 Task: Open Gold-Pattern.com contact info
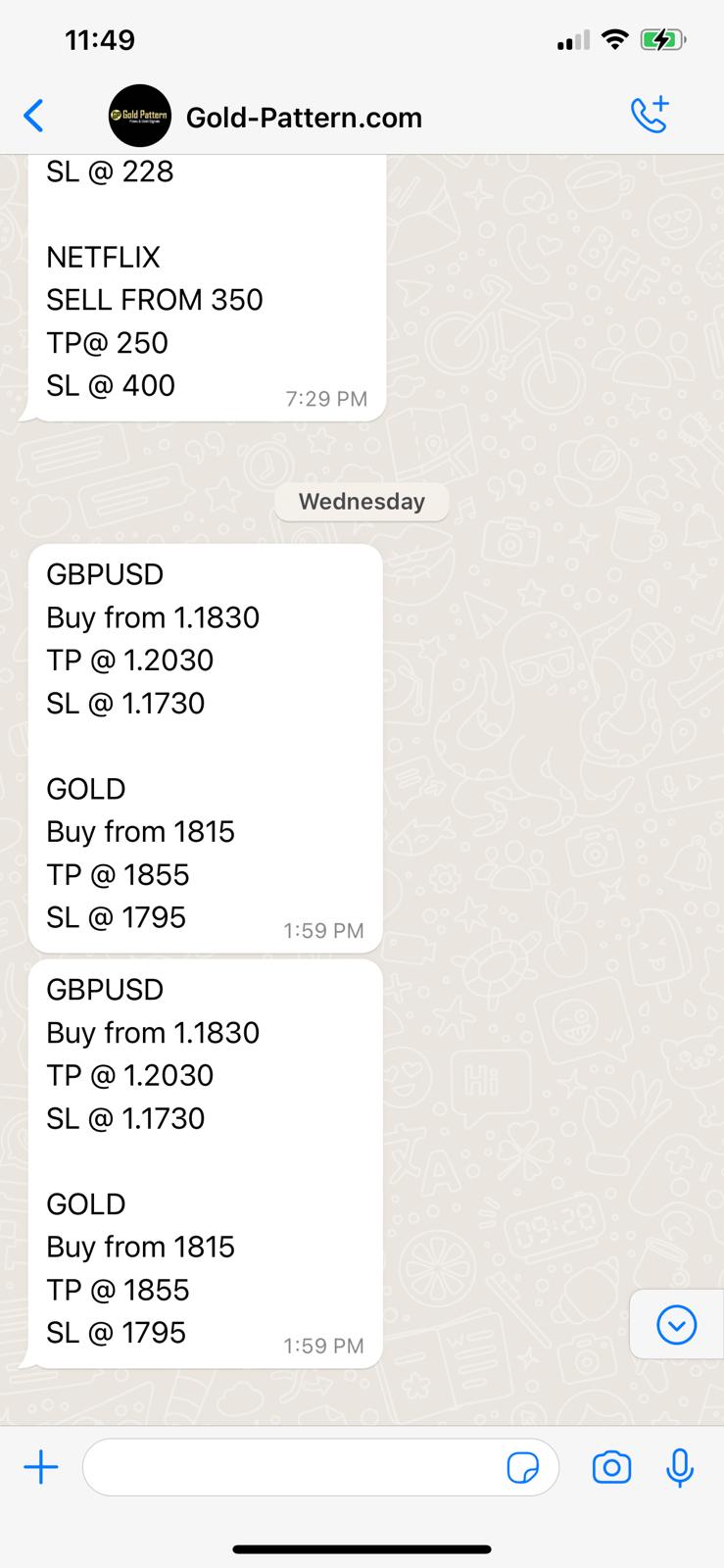pyautogui.click(x=304, y=118)
